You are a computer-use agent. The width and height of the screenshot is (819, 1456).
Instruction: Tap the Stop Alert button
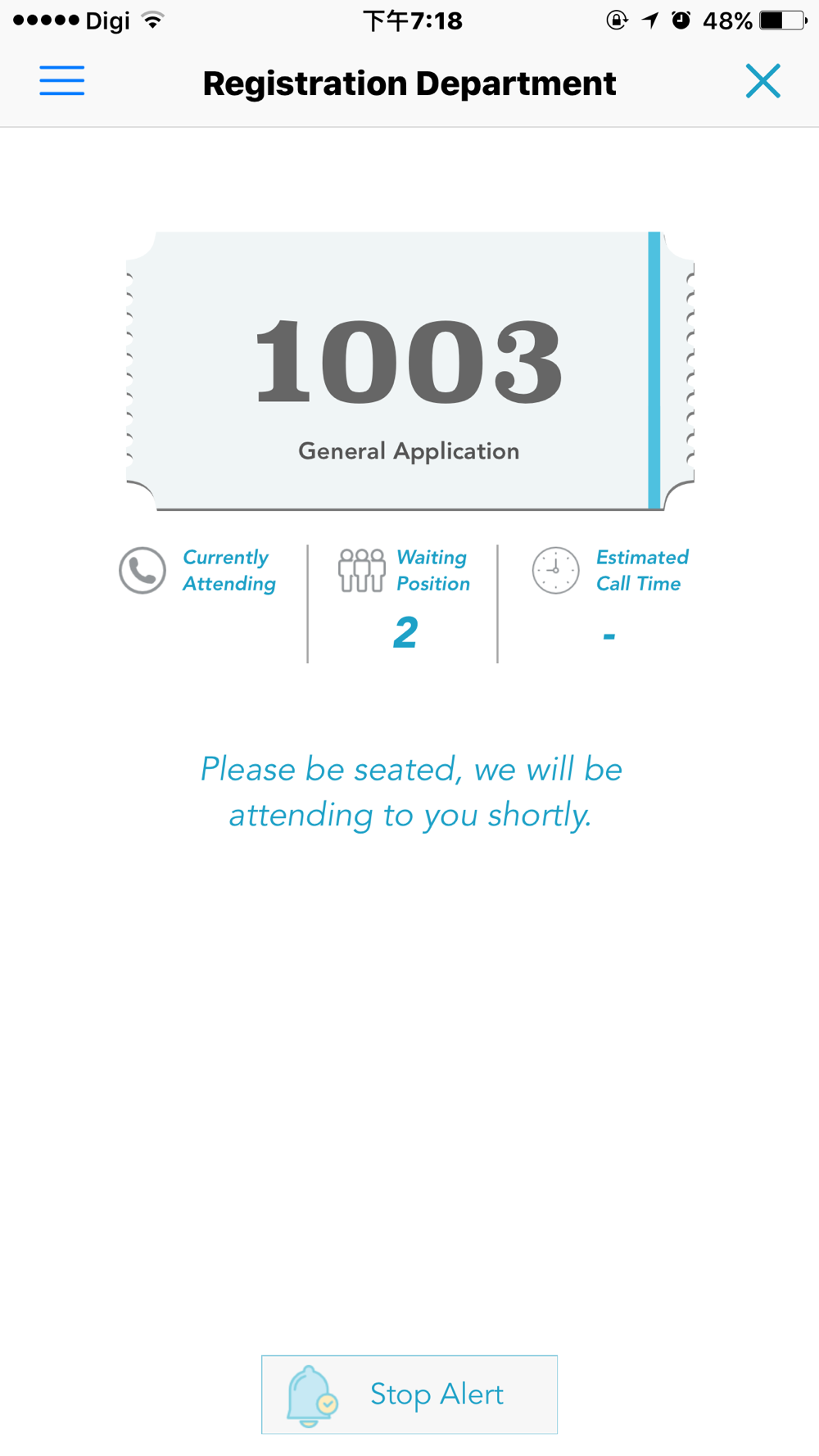pos(409,1394)
